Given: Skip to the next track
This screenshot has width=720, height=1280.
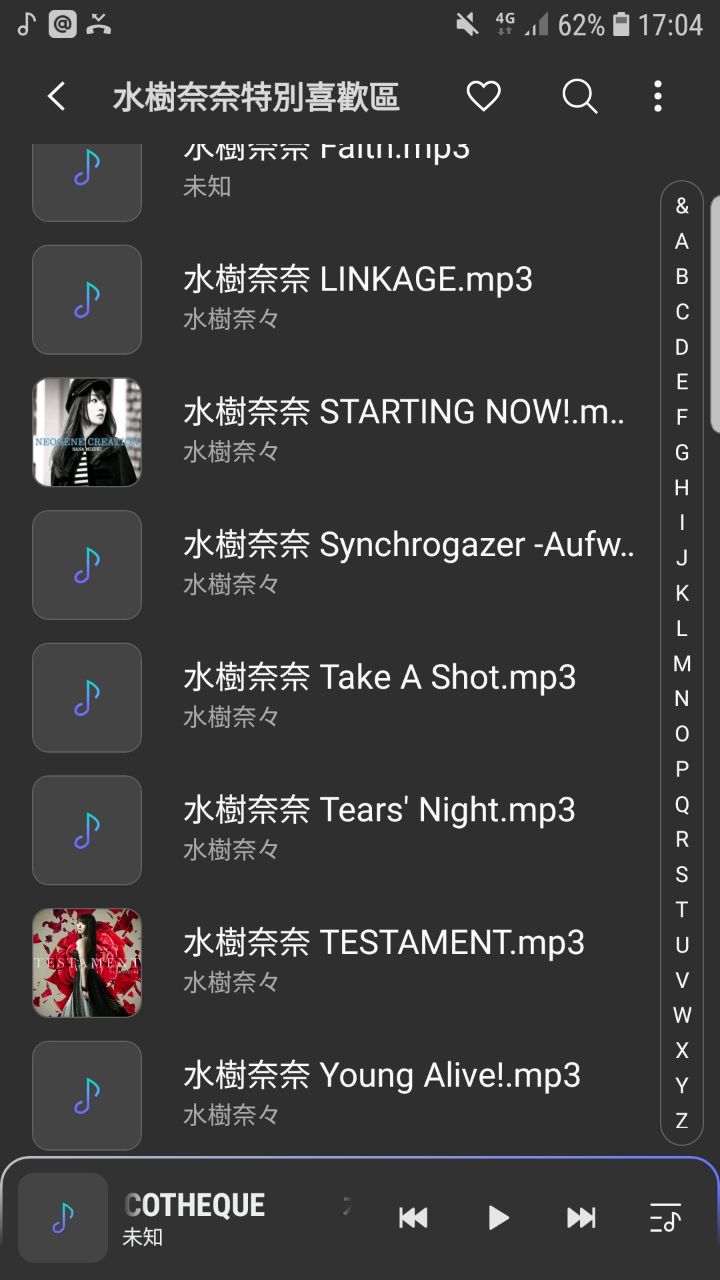Looking at the screenshot, I should [581, 1217].
